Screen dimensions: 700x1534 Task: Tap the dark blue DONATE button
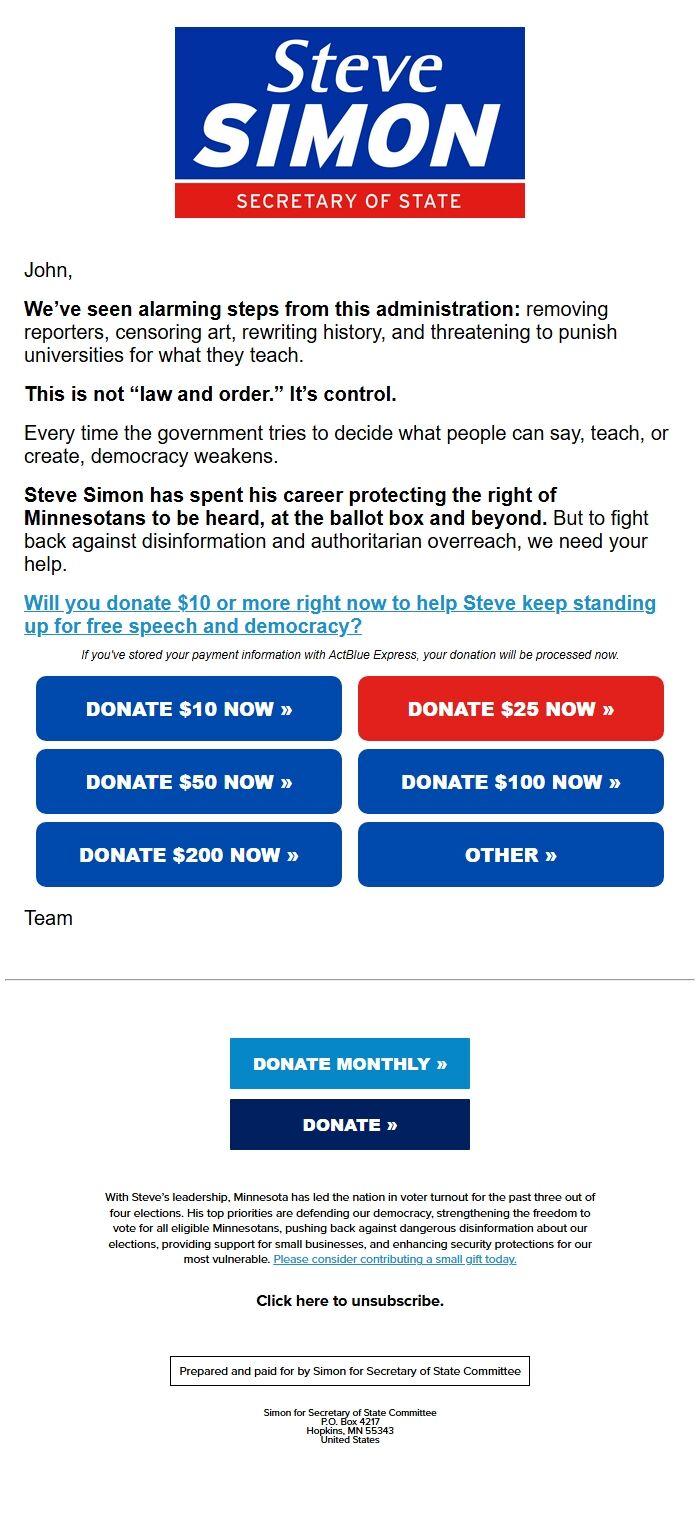click(350, 1125)
